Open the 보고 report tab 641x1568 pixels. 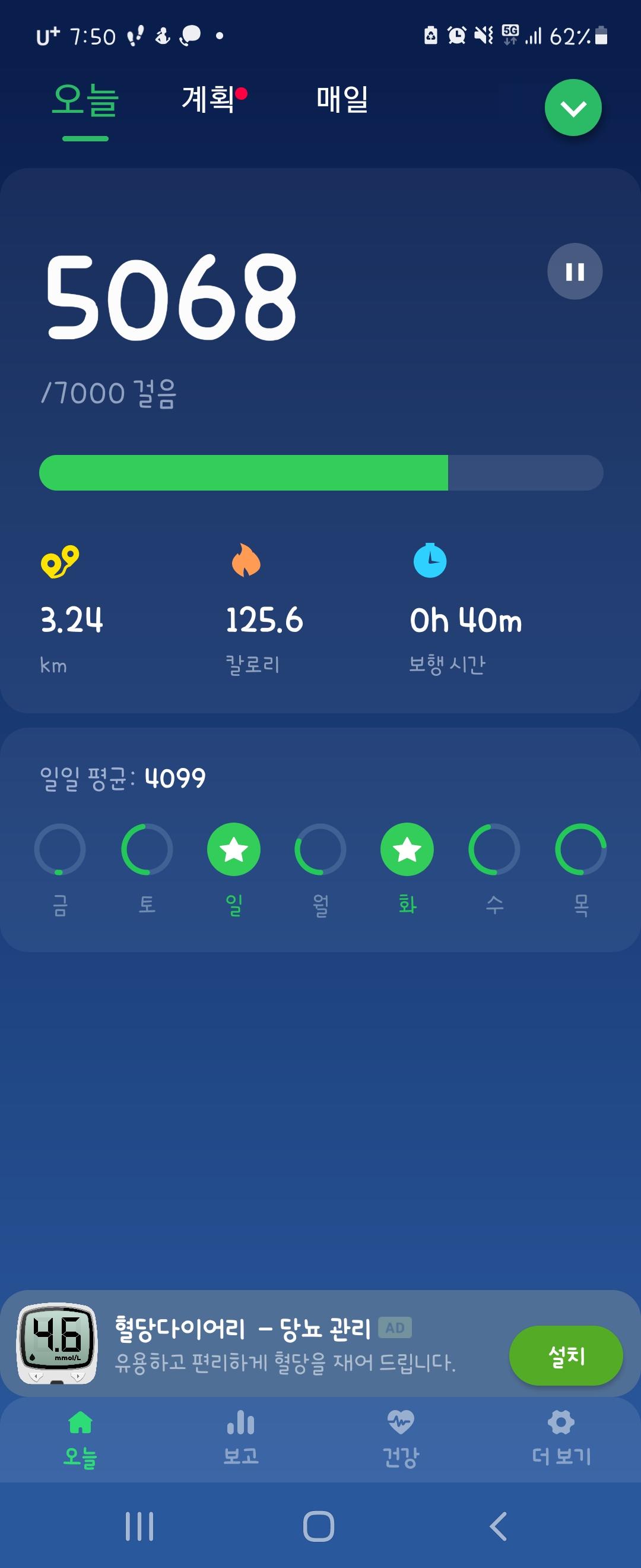pyautogui.click(x=241, y=1438)
